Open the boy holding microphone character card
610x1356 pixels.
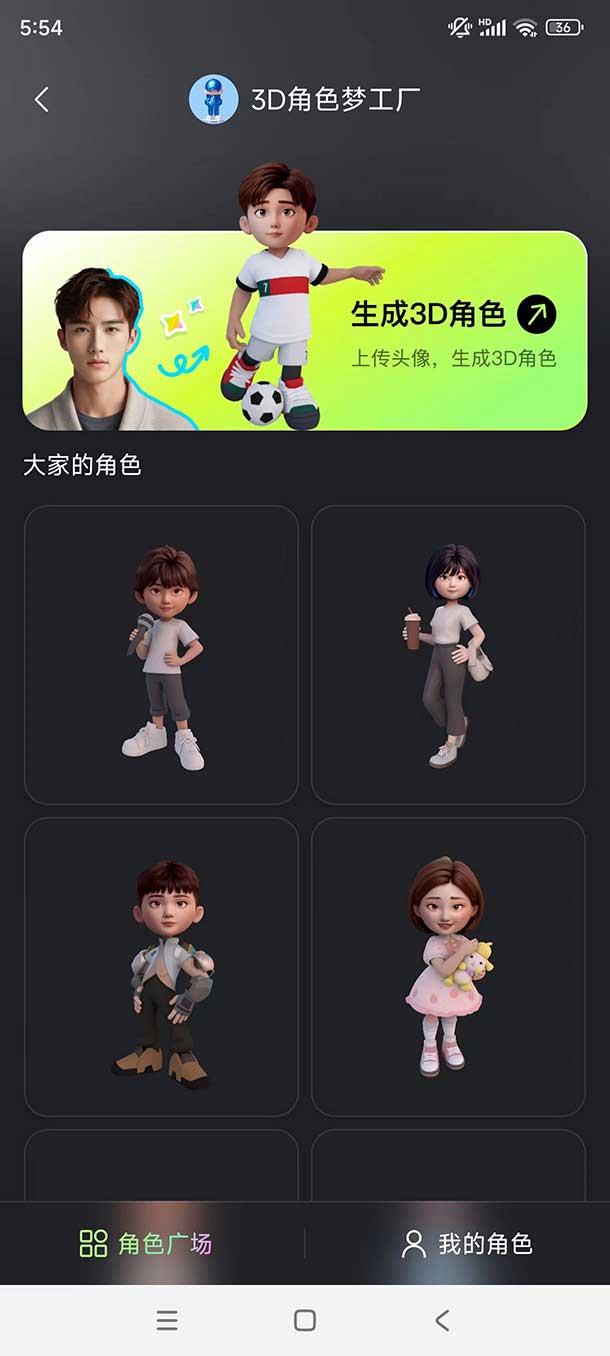tap(161, 655)
